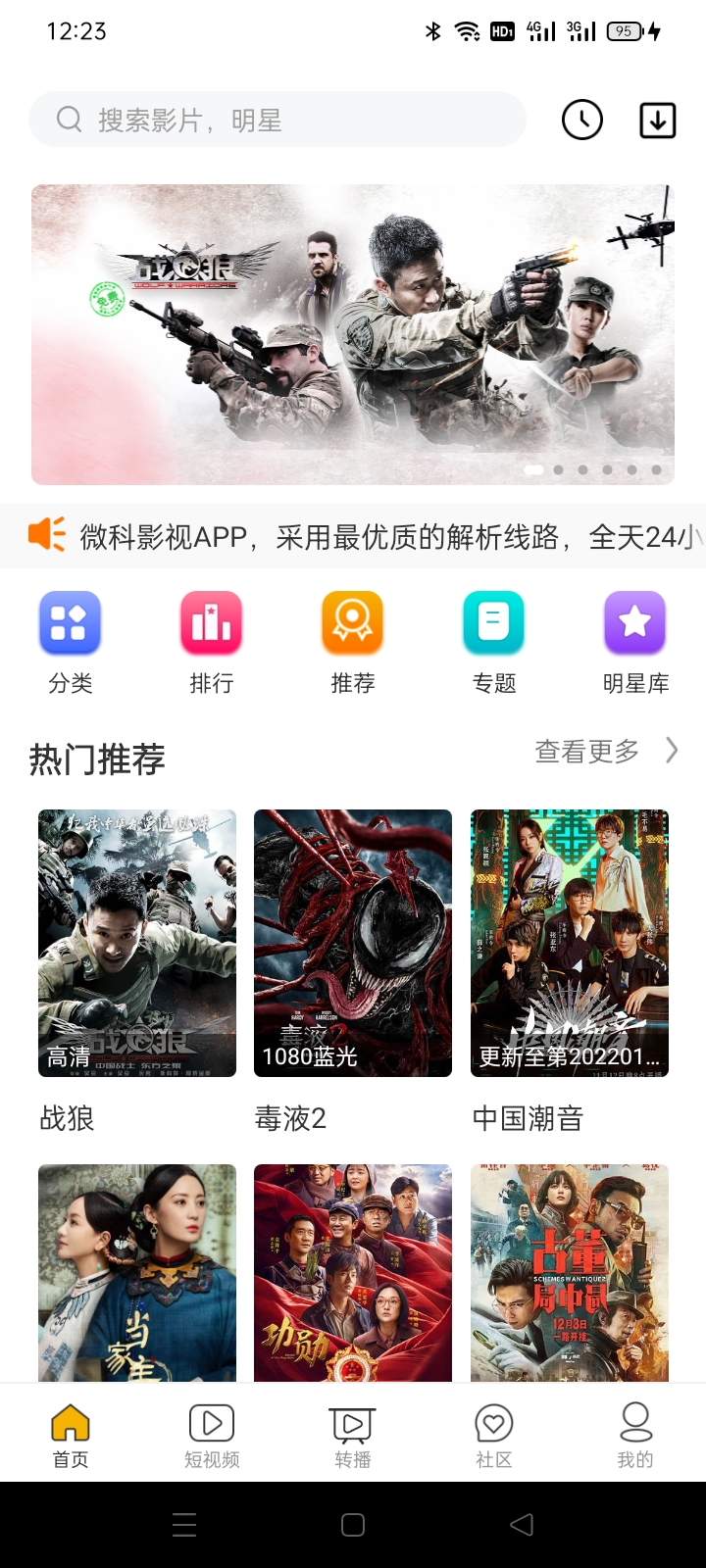Screen dimensions: 706x1568
Task: Open the 专题 topics section
Action: 493,639
